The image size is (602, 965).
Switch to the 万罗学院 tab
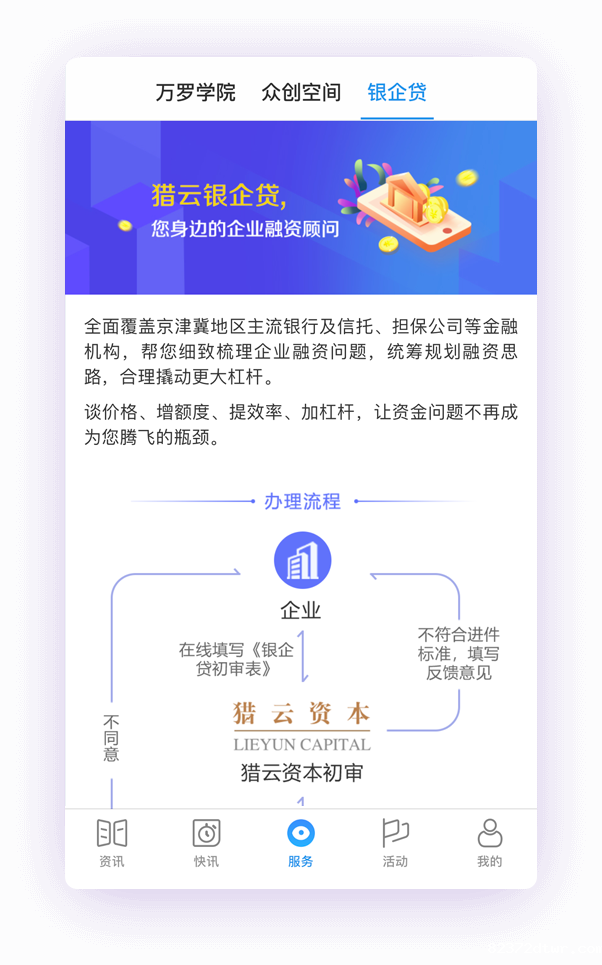click(195, 93)
